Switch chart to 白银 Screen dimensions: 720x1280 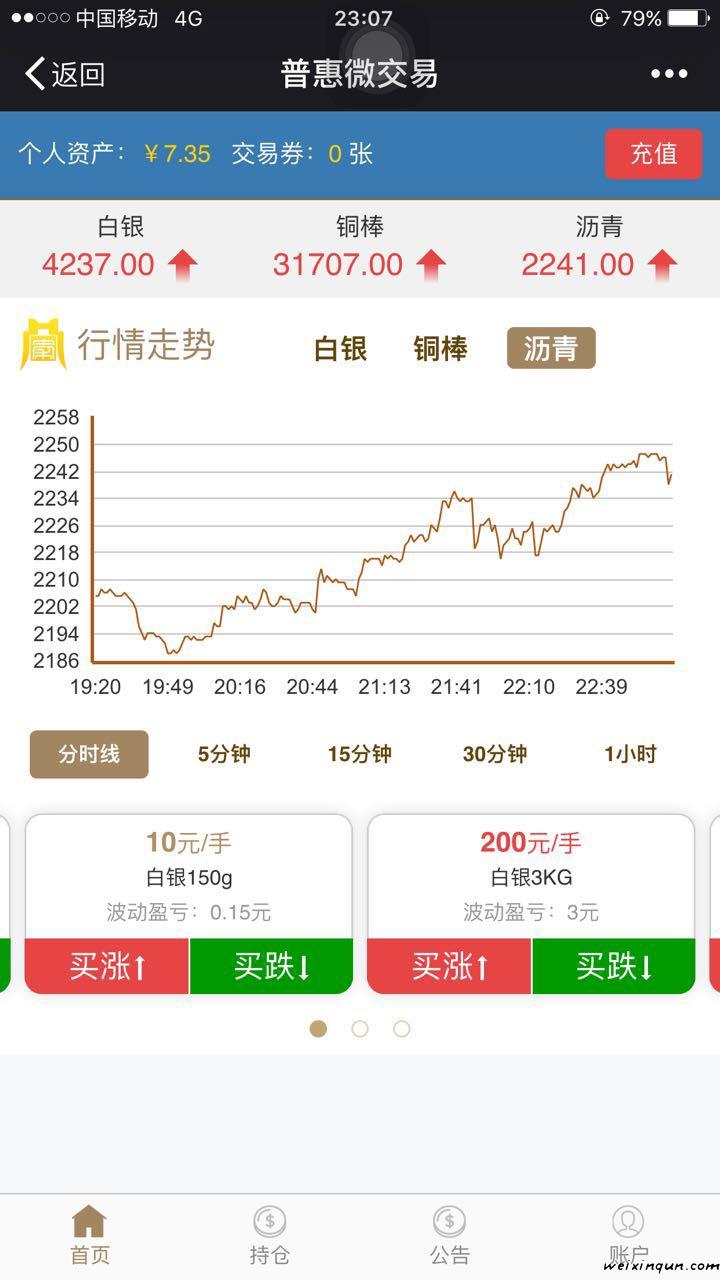pos(341,349)
